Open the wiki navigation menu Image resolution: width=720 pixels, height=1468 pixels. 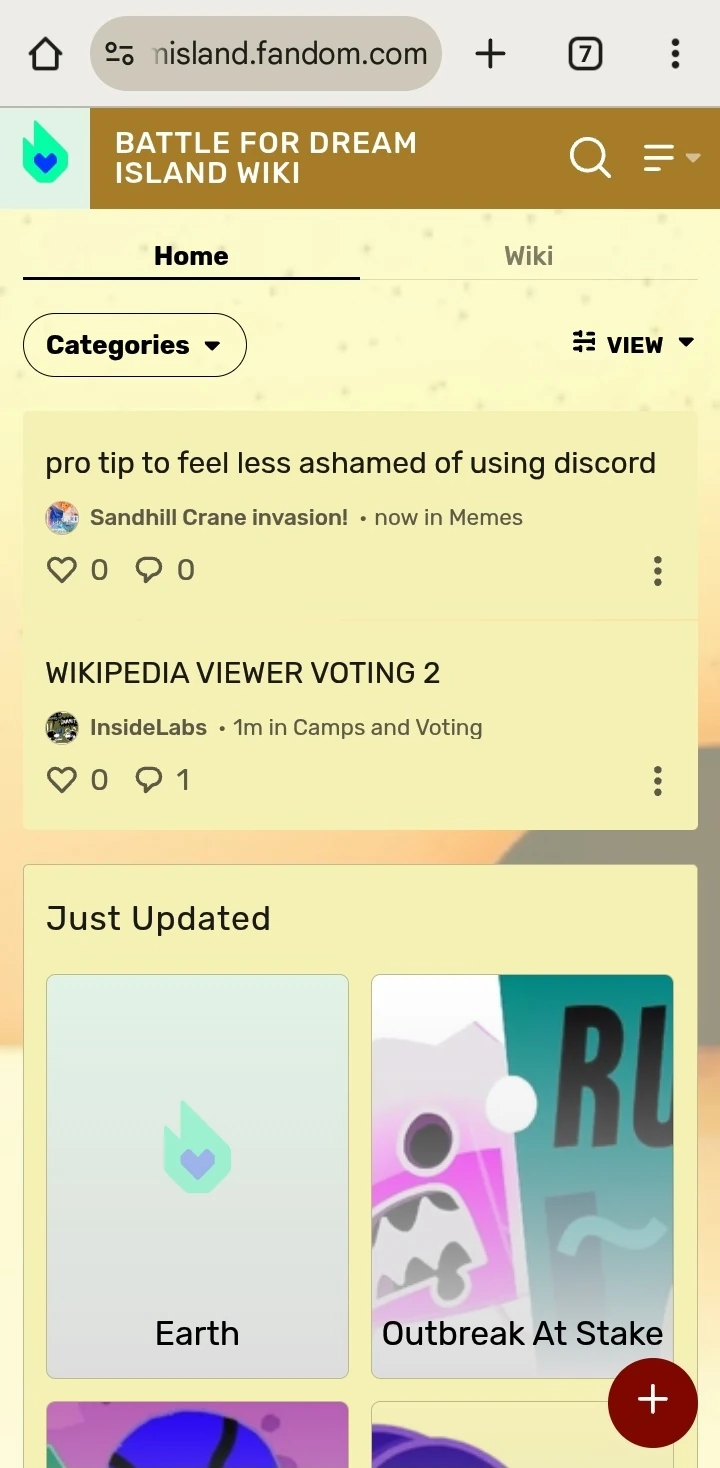coord(670,158)
